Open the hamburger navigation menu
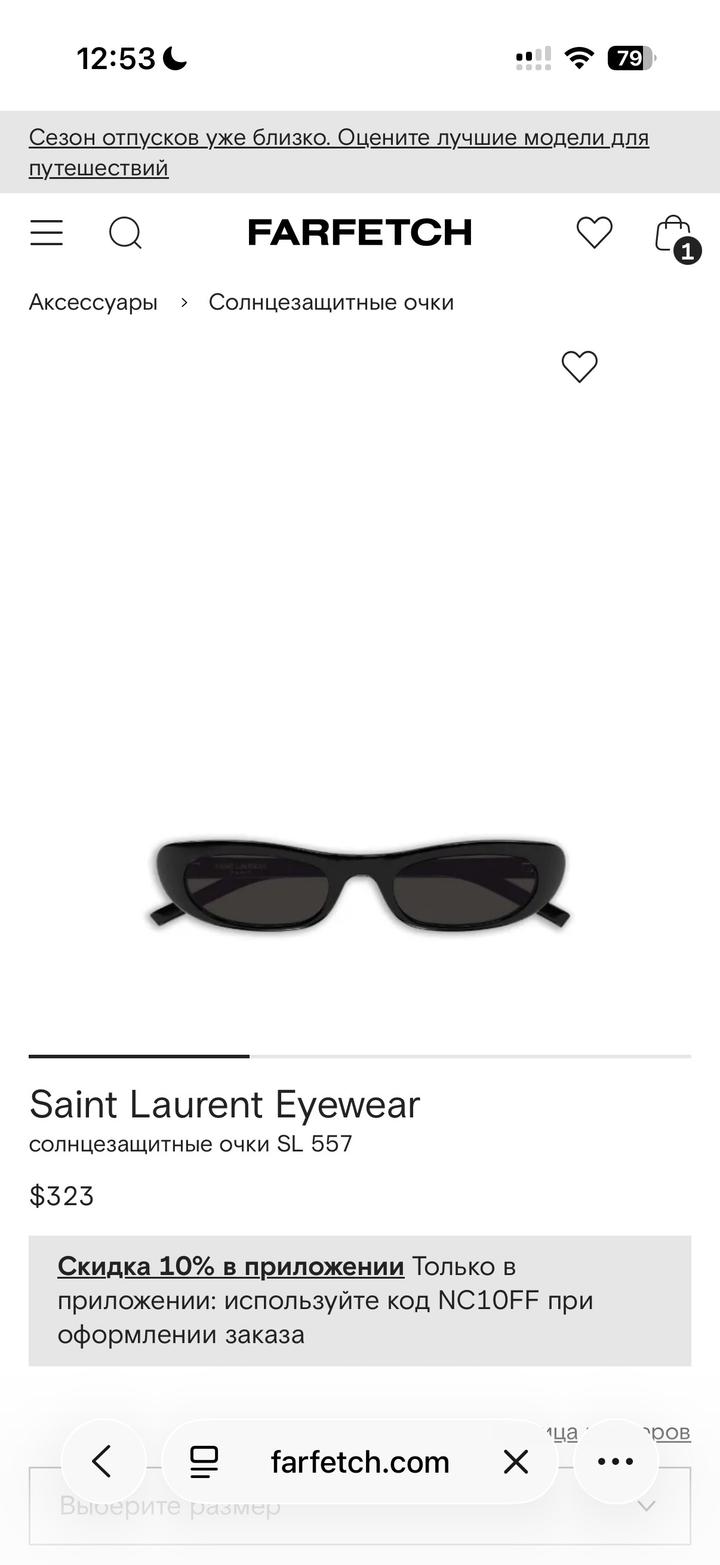The width and height of the screenshot is (720, 1565). point(46,233)
